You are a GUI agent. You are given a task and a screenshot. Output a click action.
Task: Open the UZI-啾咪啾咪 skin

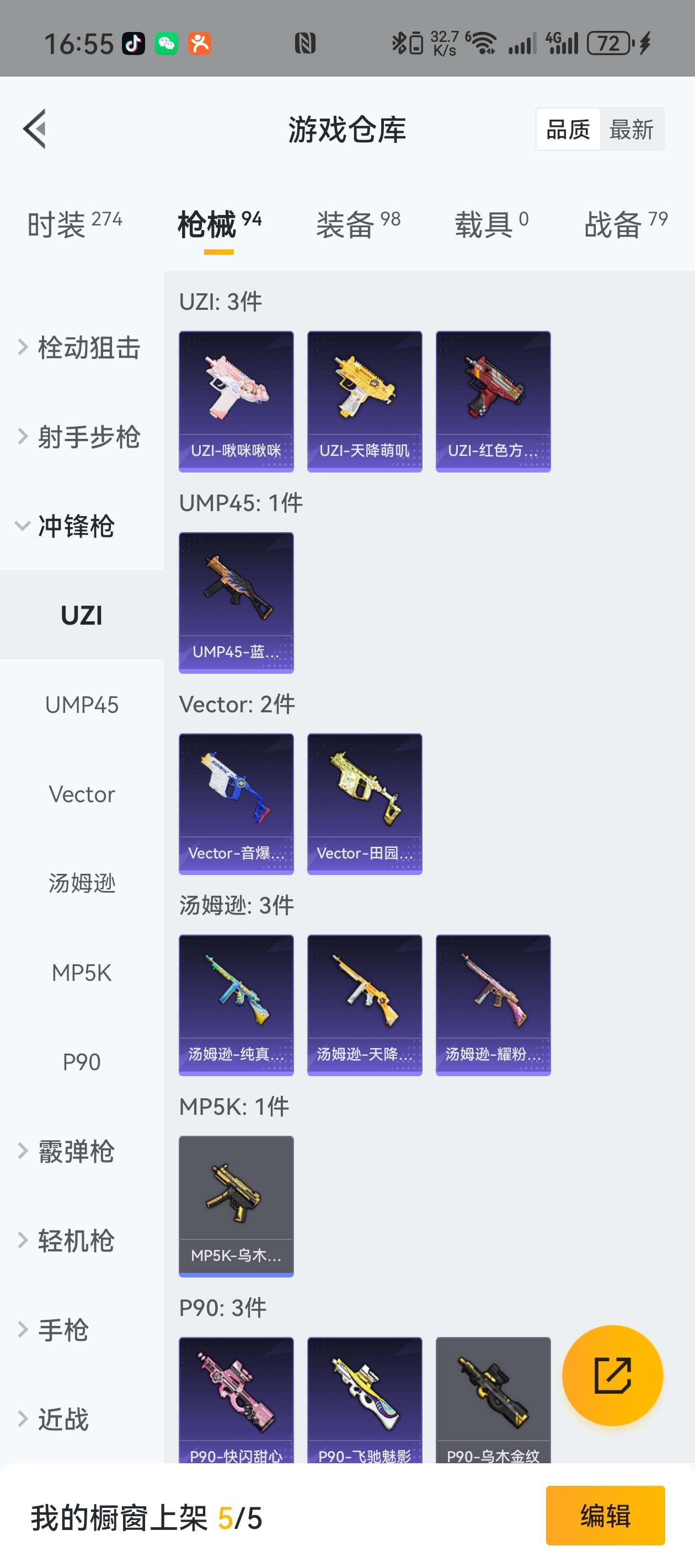click(x=236, y=401)
